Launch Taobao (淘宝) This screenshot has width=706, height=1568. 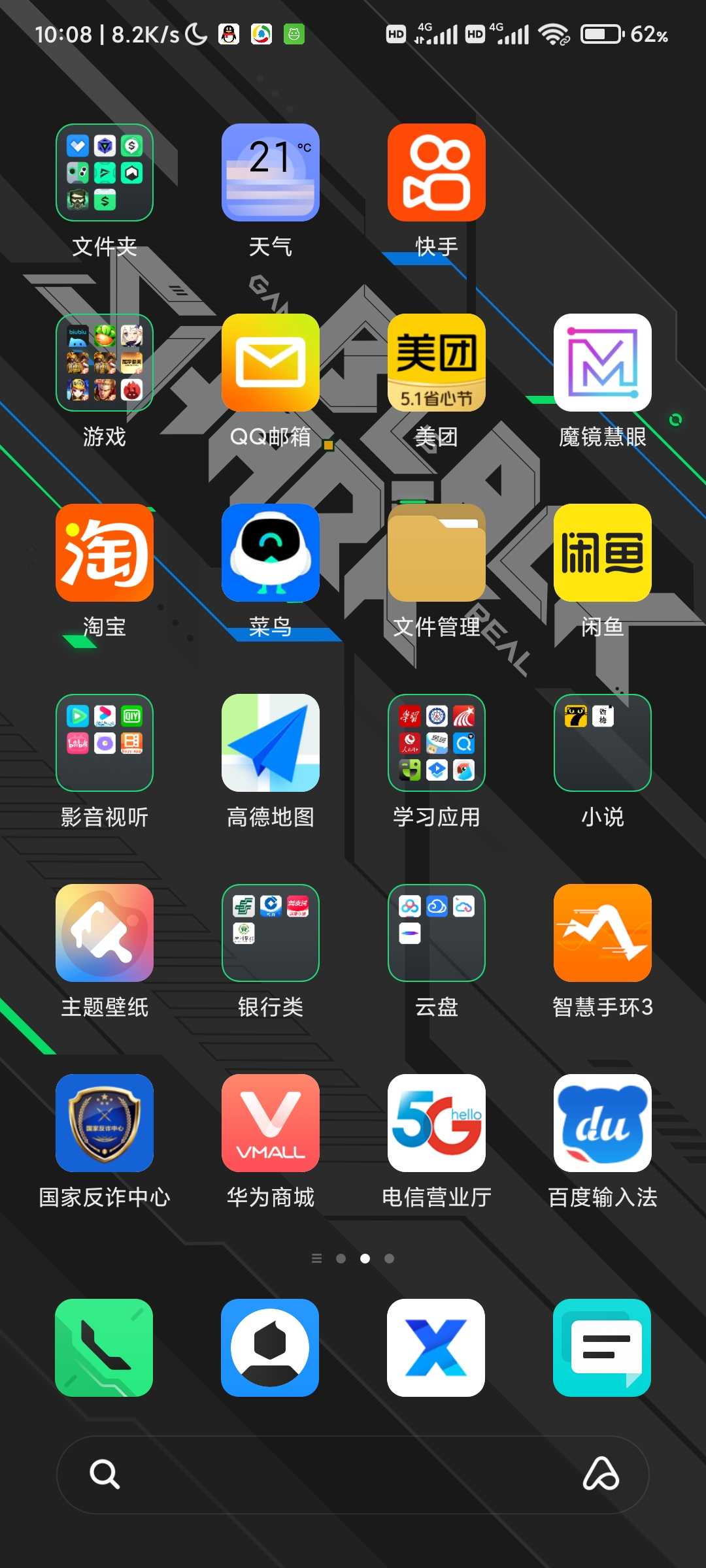click(105, 553)
